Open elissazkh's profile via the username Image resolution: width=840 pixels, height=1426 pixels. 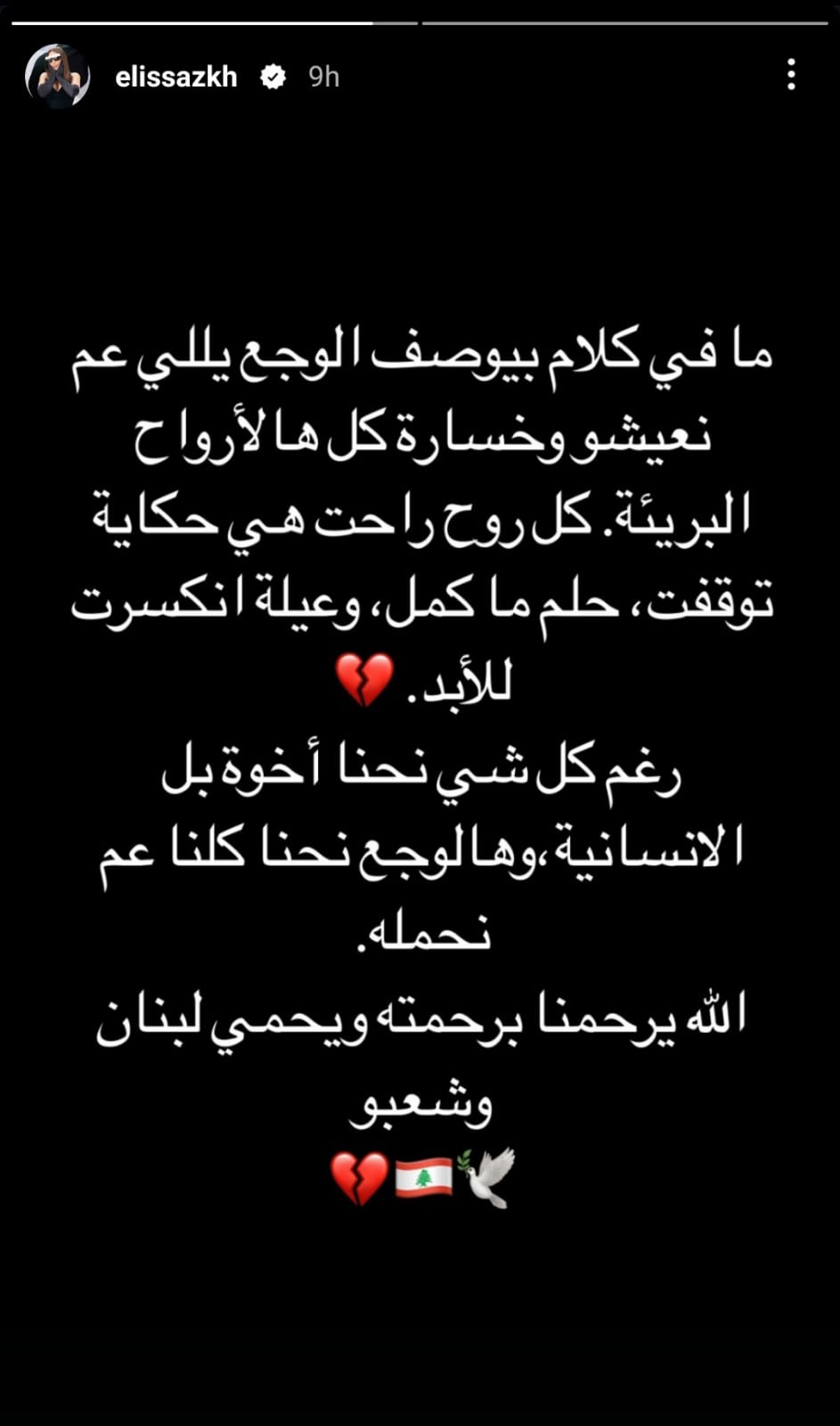pyautogui.click(x=175, y=77)
